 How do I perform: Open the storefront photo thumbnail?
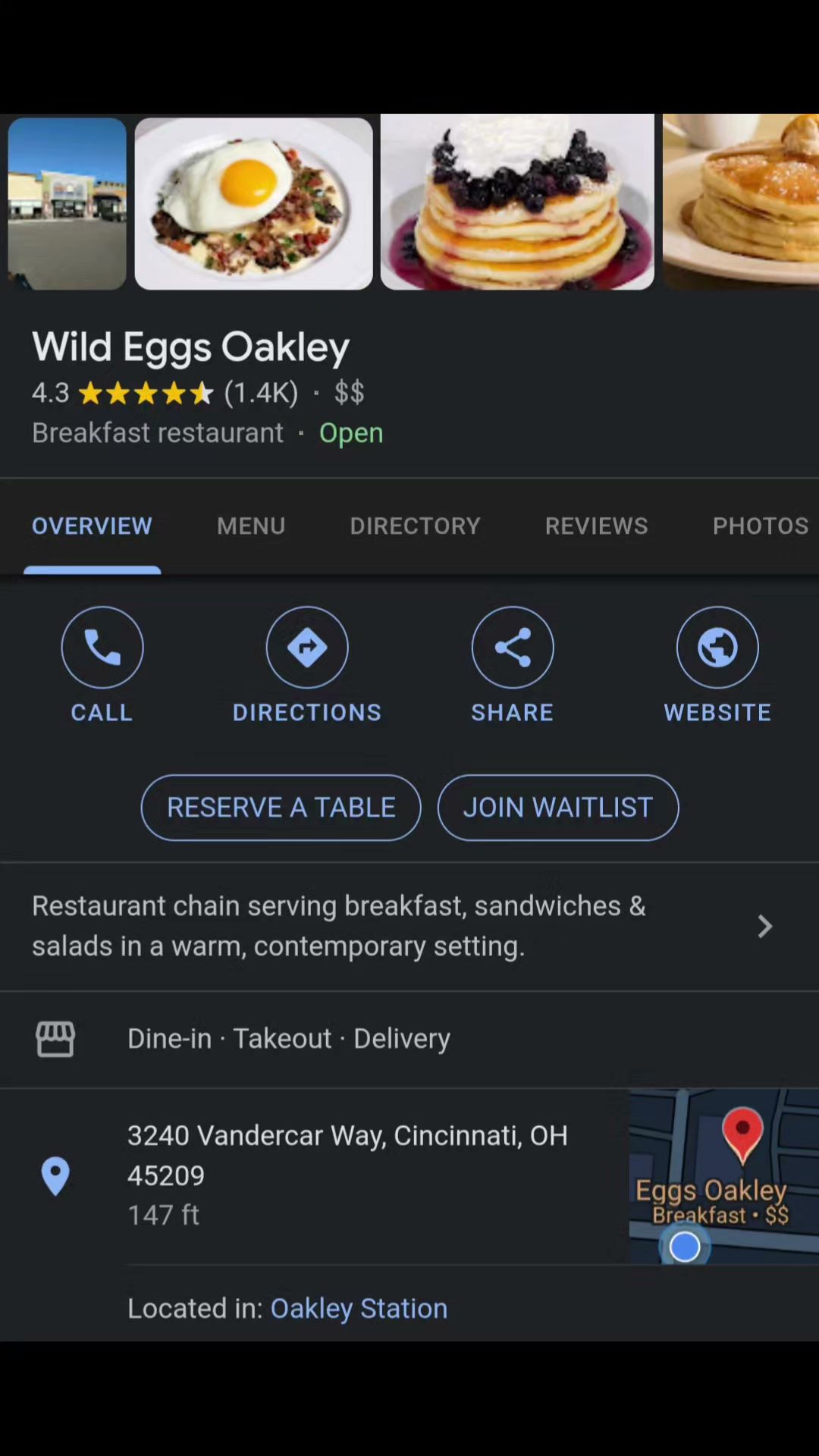[x=67, y=203]
